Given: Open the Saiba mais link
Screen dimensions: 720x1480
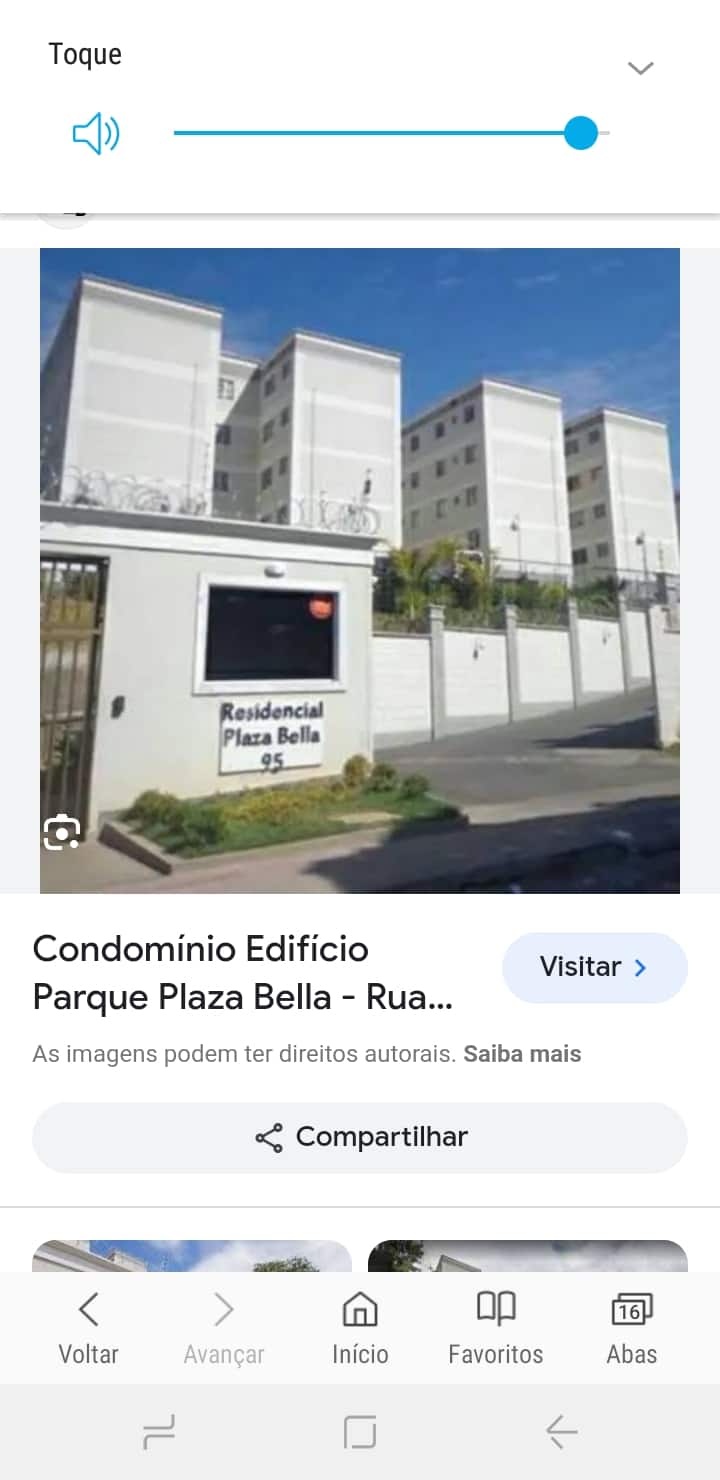Looking at the screenshot, I should pos(522,1054).
